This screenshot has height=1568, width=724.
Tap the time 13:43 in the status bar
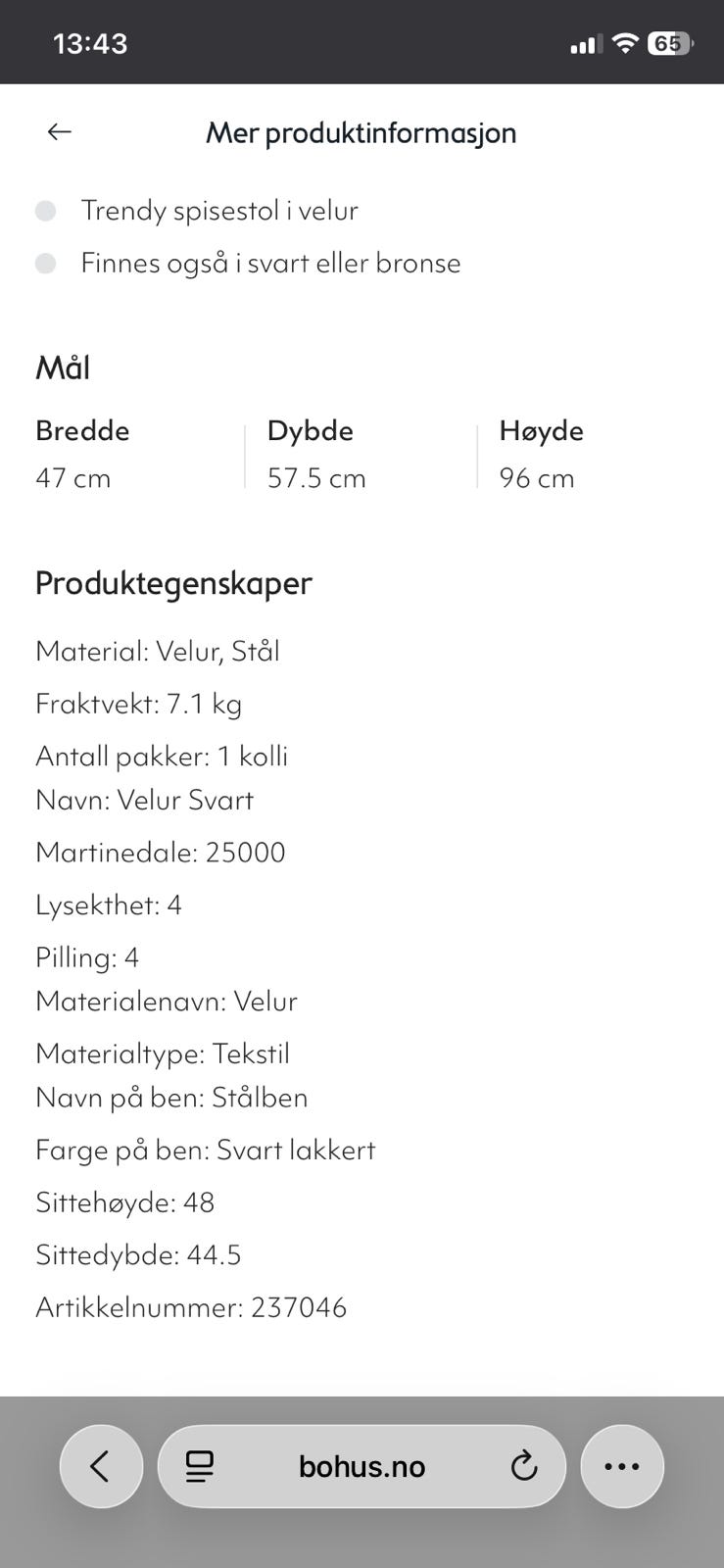(92, 42)
